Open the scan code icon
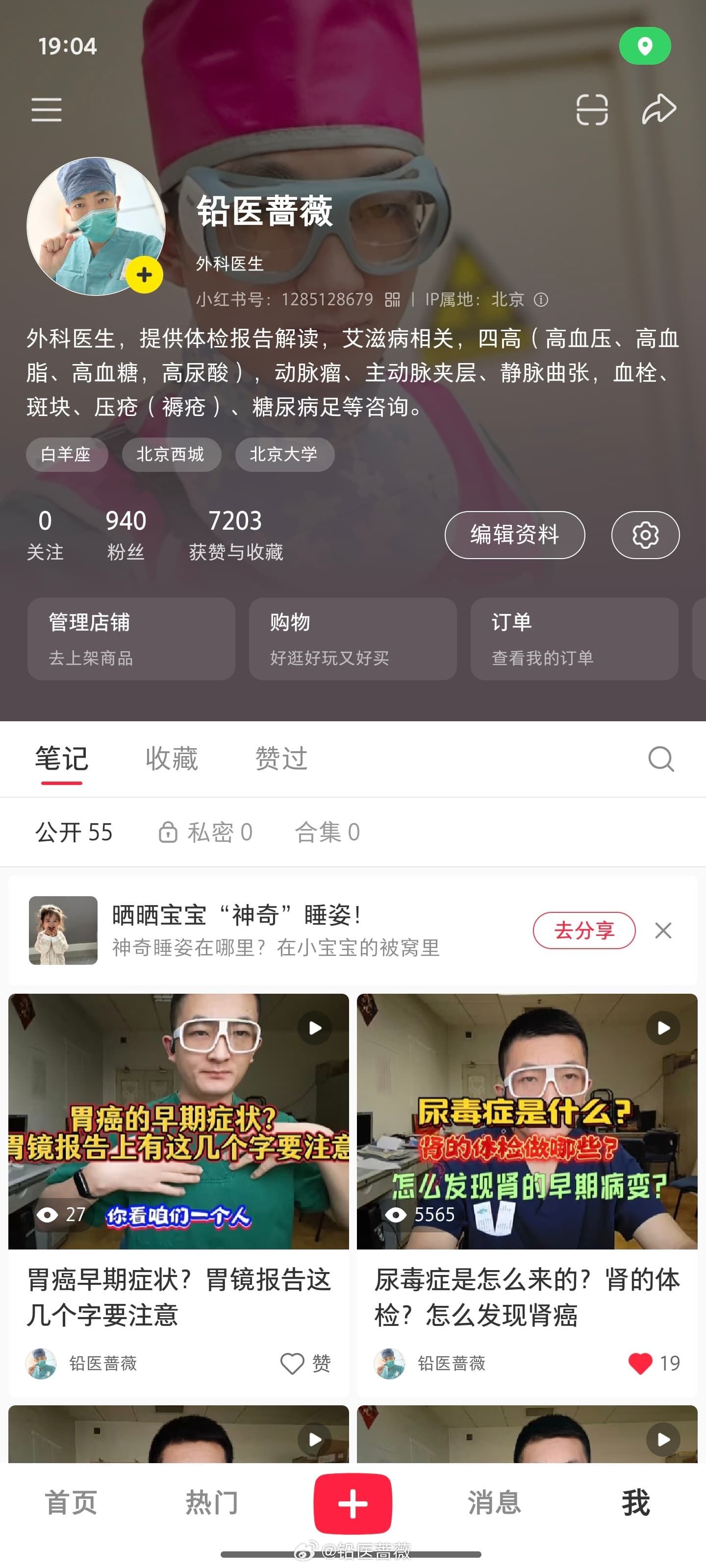 [x=591, y=110]
